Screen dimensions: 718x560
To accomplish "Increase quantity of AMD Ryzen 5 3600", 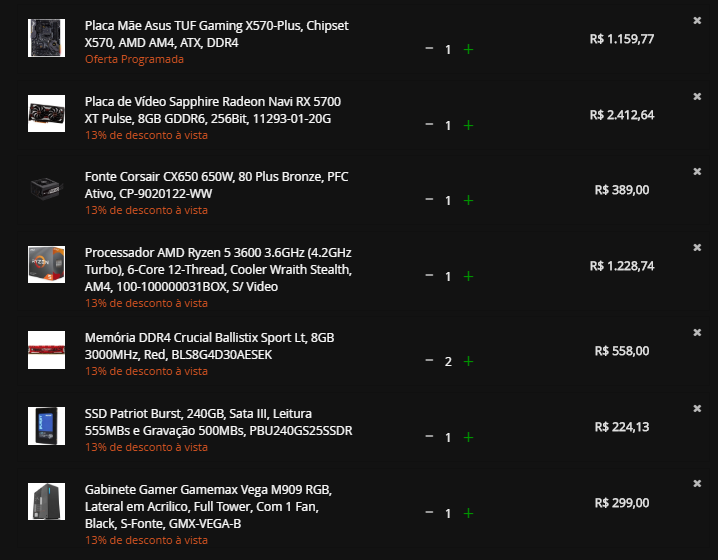I will (x=468, y=276).
